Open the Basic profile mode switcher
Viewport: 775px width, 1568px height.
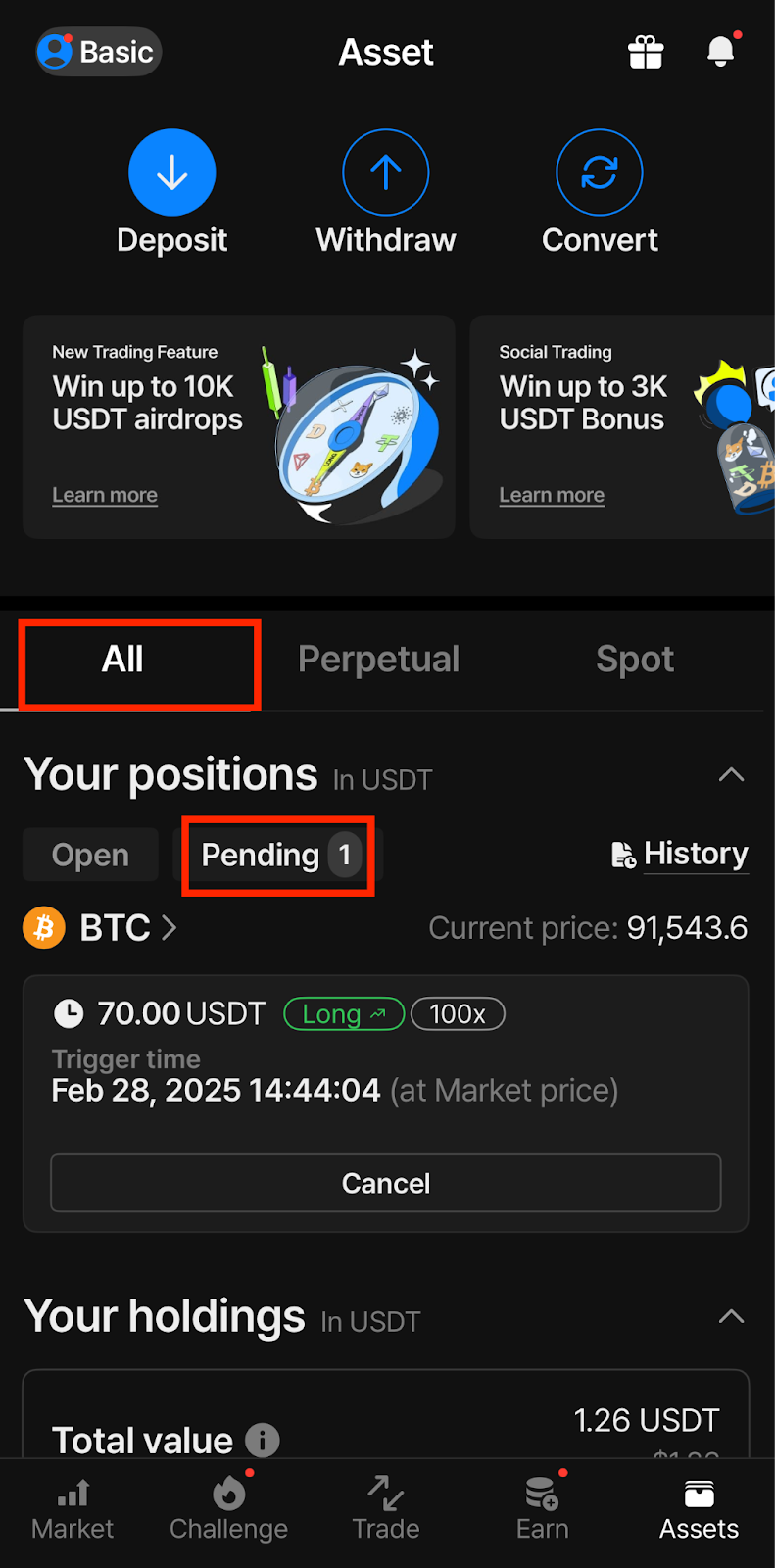click(x=98, y=52)
